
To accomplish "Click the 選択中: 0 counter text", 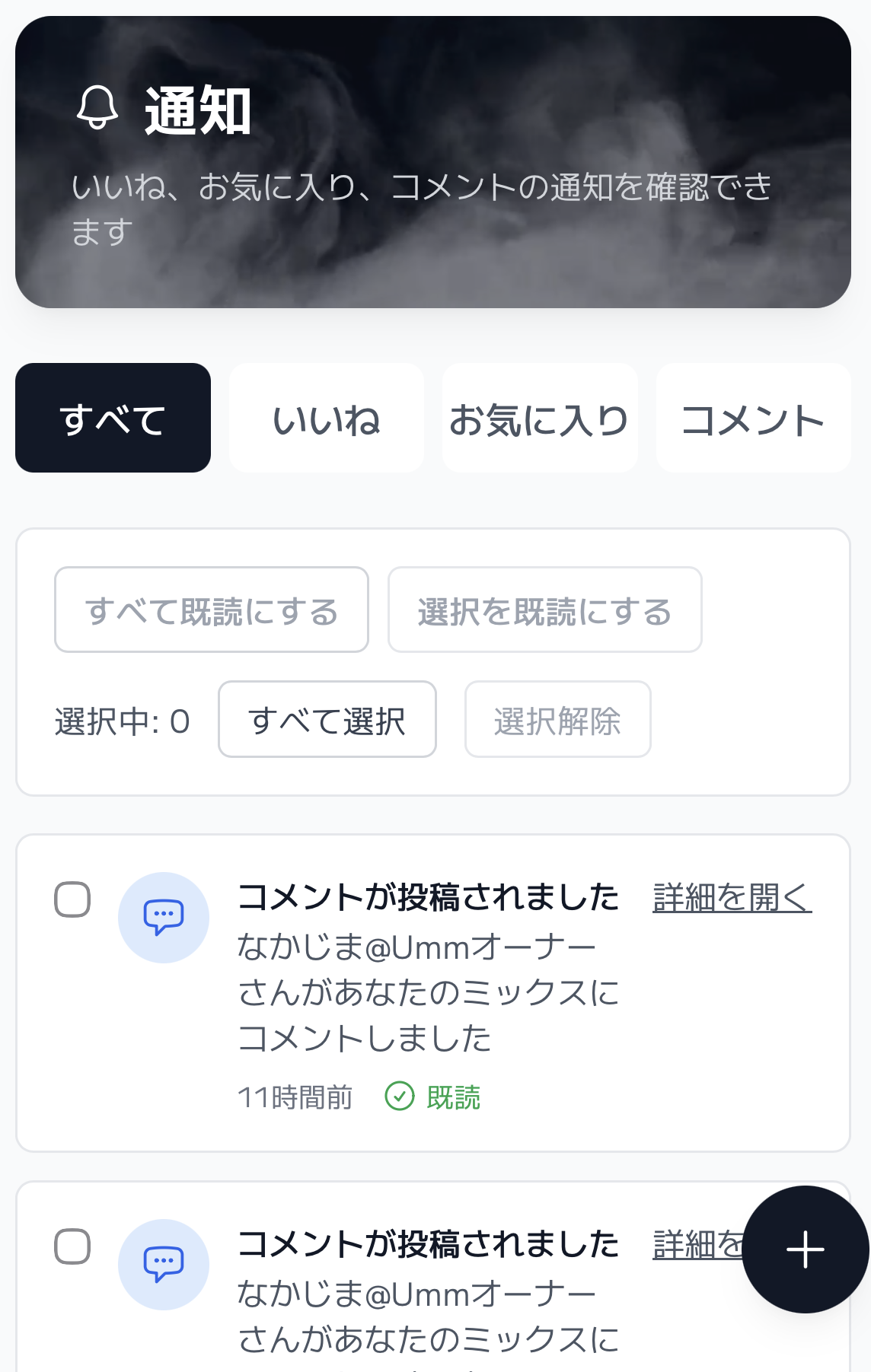I will click(122, 720).
